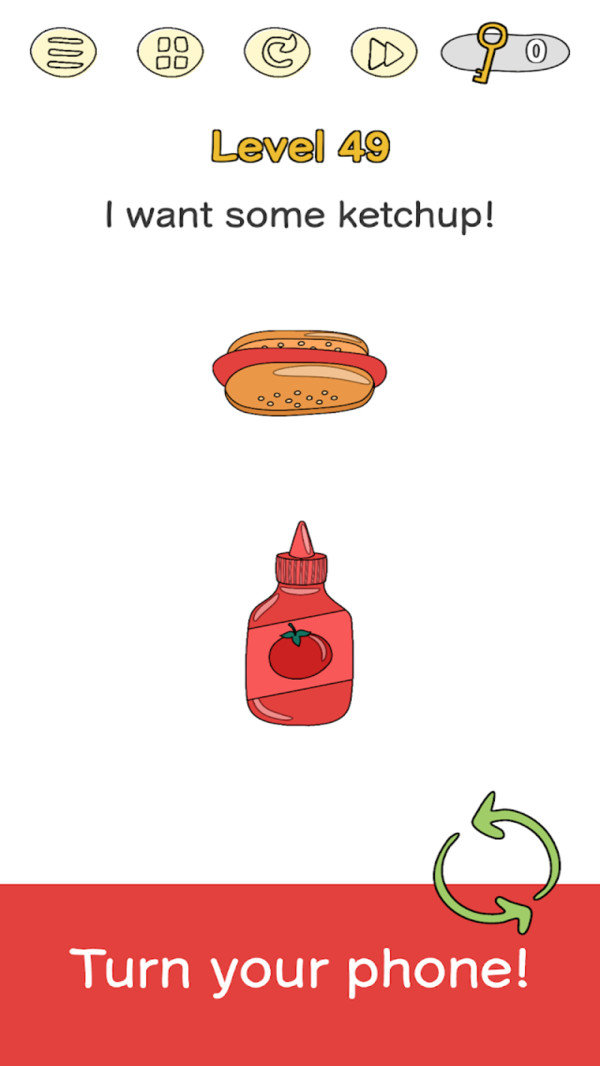Tap the hot dog

(299, 373)
